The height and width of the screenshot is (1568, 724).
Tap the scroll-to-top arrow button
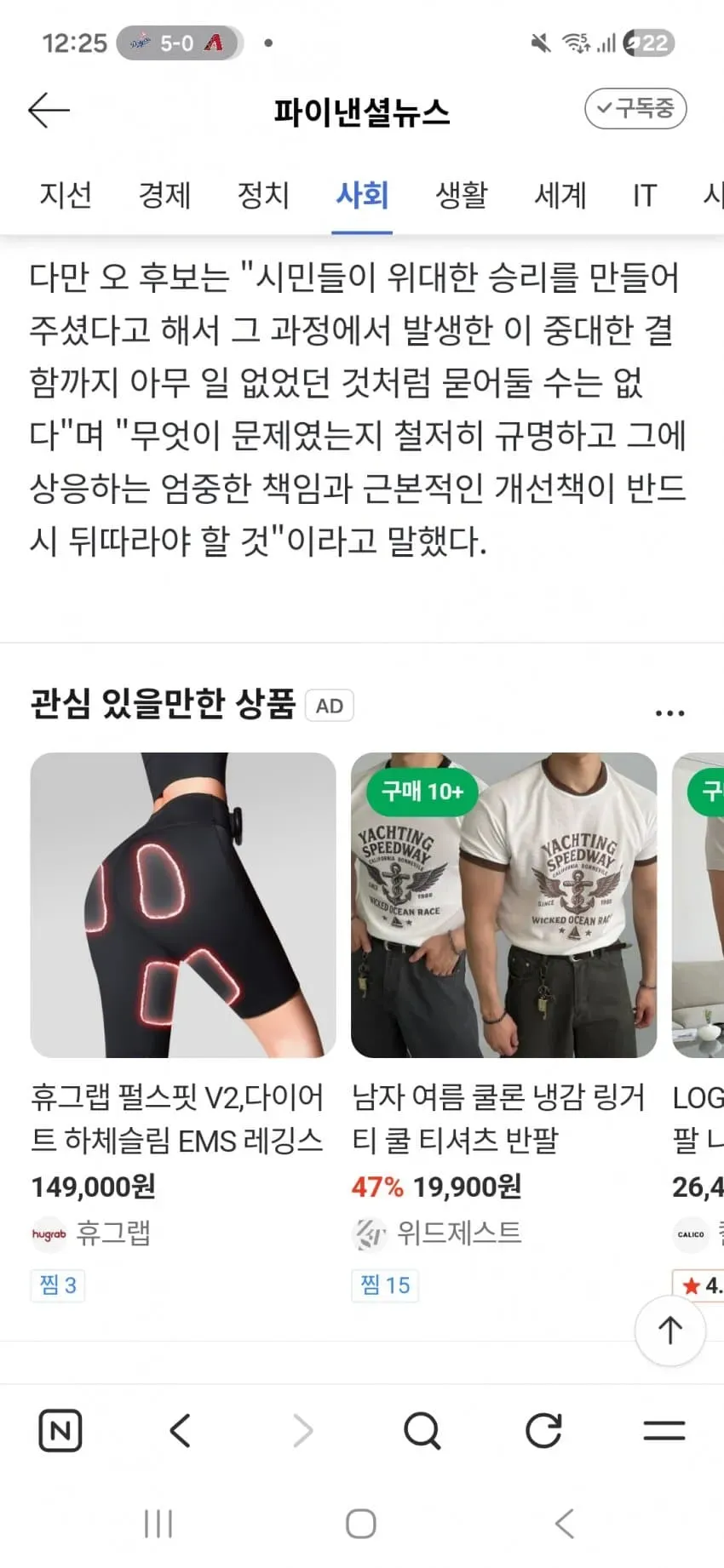[670, 1331]
